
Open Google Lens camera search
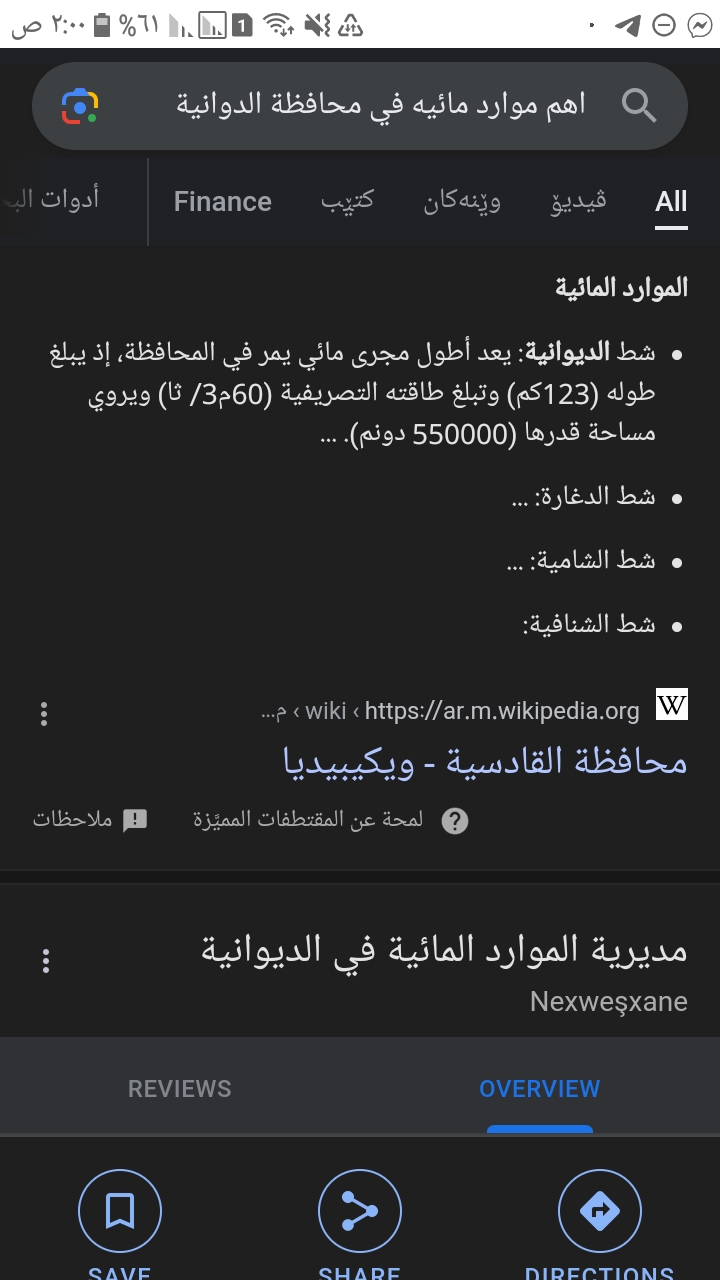point(80,106)
